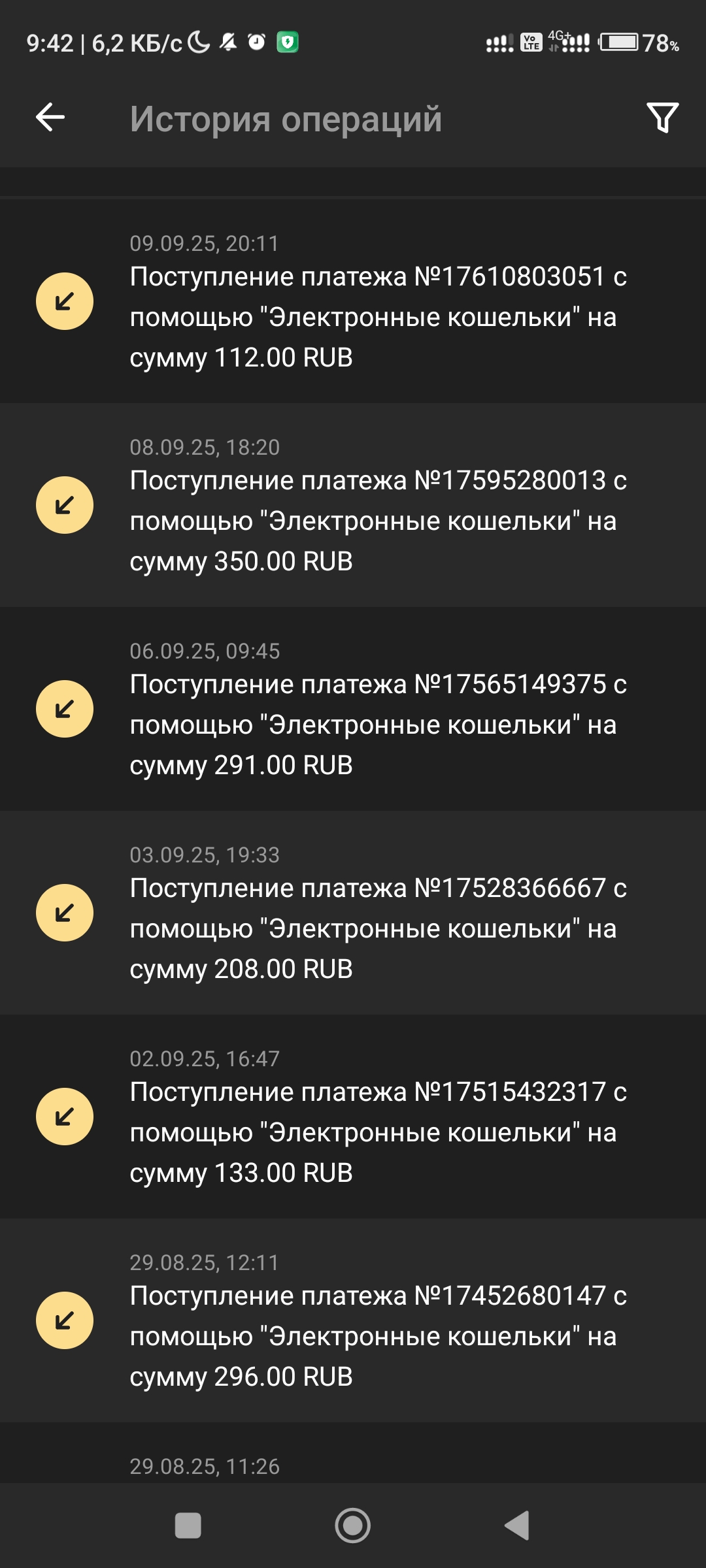Image resolution: width=706 pixels, height=1568 pixels.
Task: Tap the system home button
Action: tap(353, 1526)
